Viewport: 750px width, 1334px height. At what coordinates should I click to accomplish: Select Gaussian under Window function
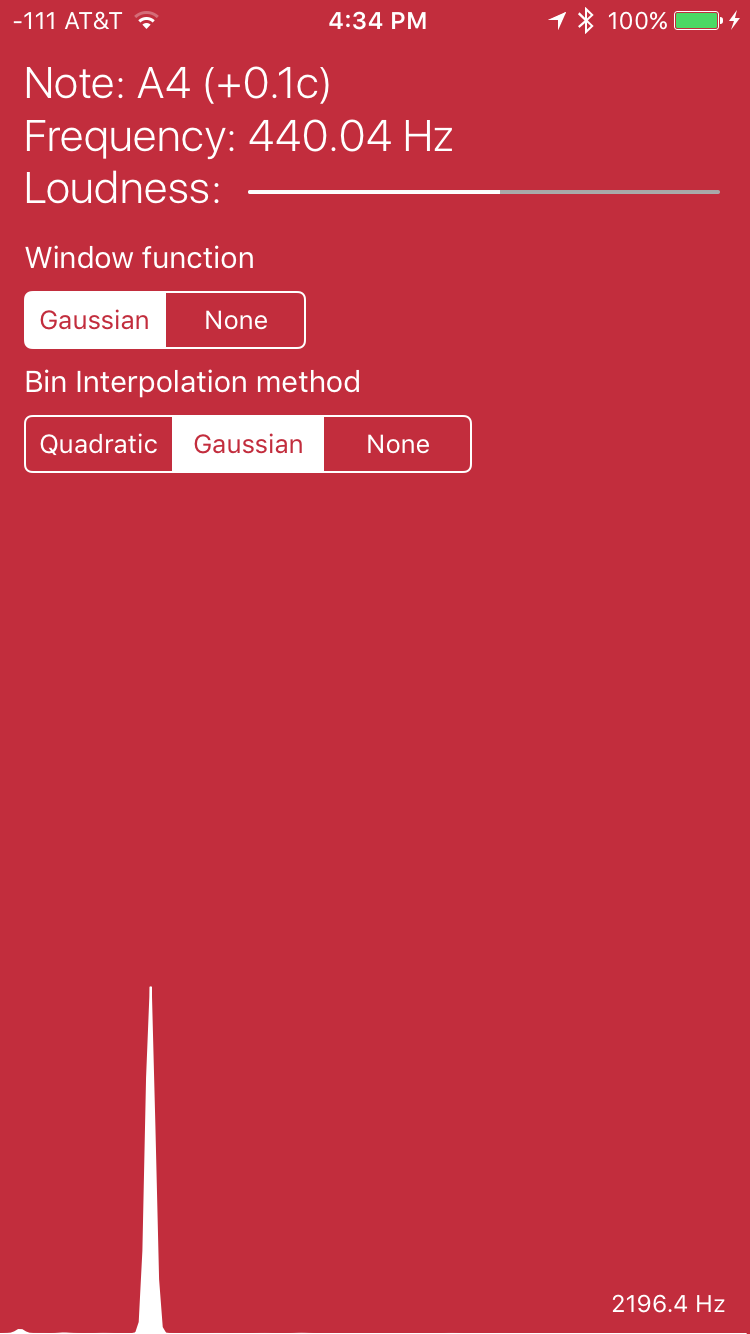(95, 320)
